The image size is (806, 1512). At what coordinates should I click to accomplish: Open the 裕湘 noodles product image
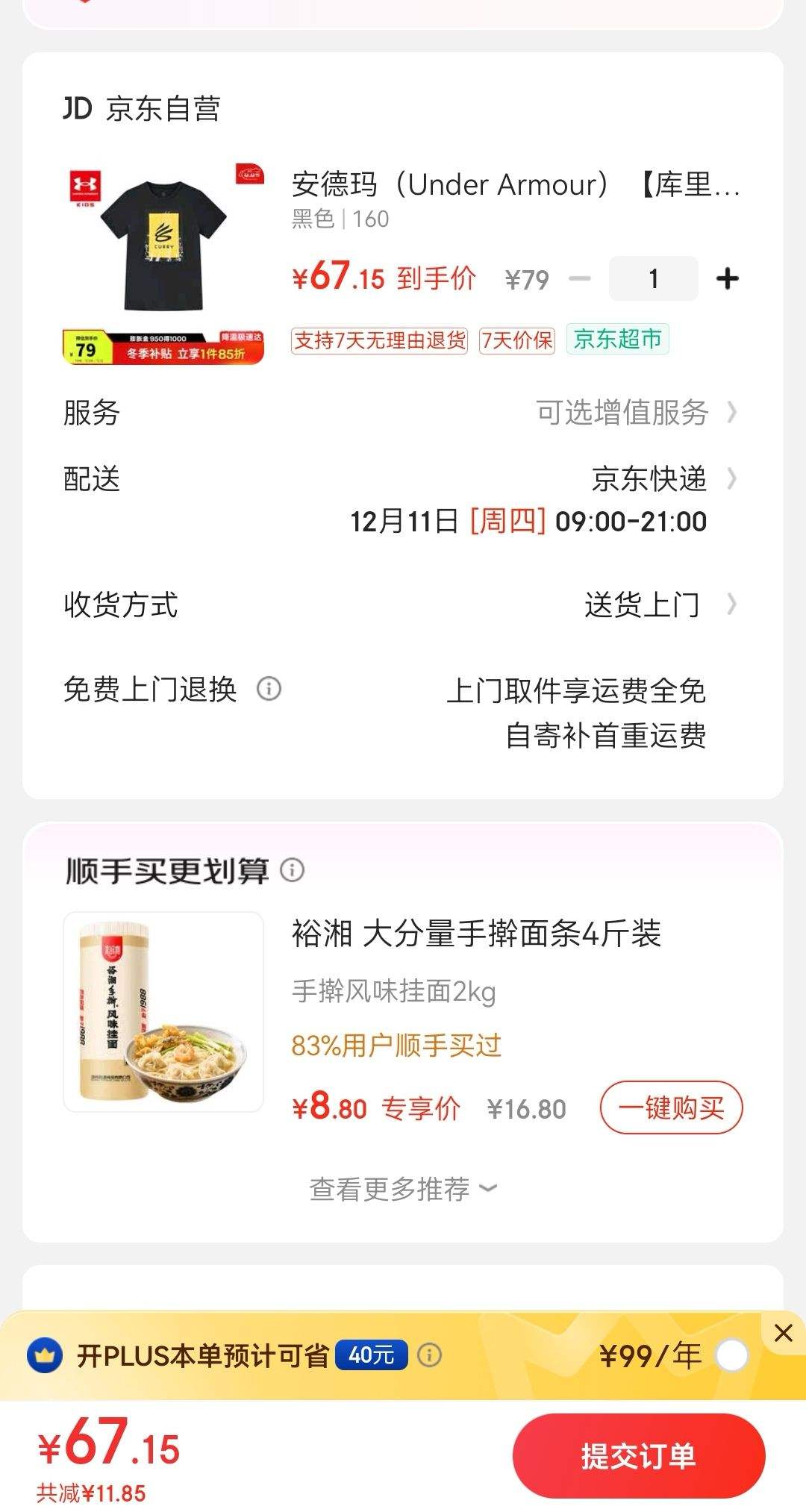163,1012
